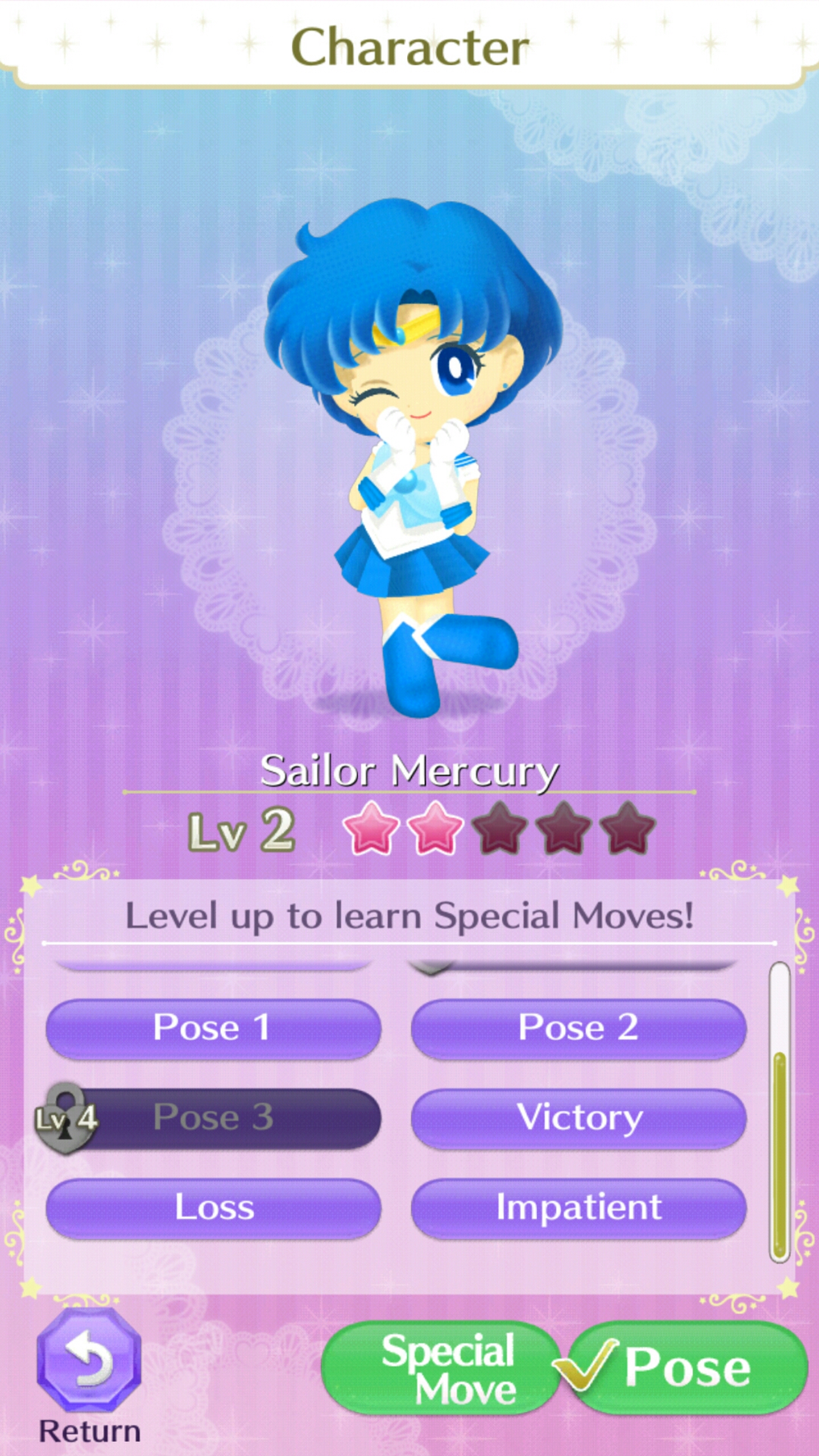Select the Impatient pose
The image size is (819, 1456).
(578, 1207)
